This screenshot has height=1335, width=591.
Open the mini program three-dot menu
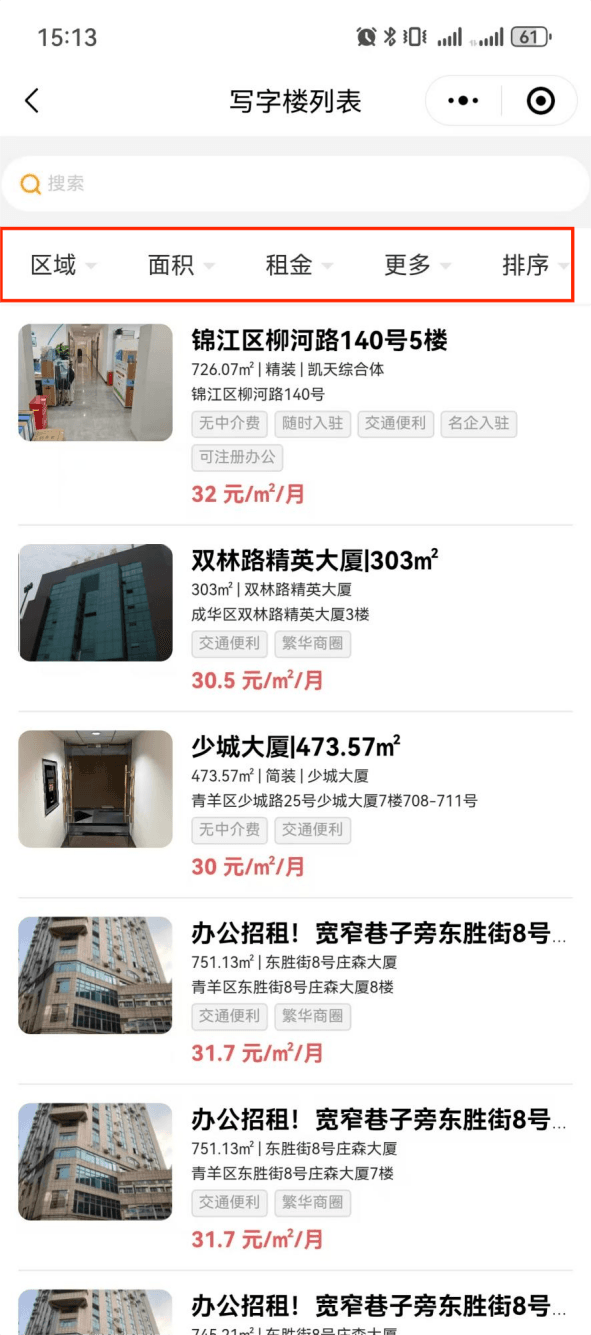tap(463, 101)
